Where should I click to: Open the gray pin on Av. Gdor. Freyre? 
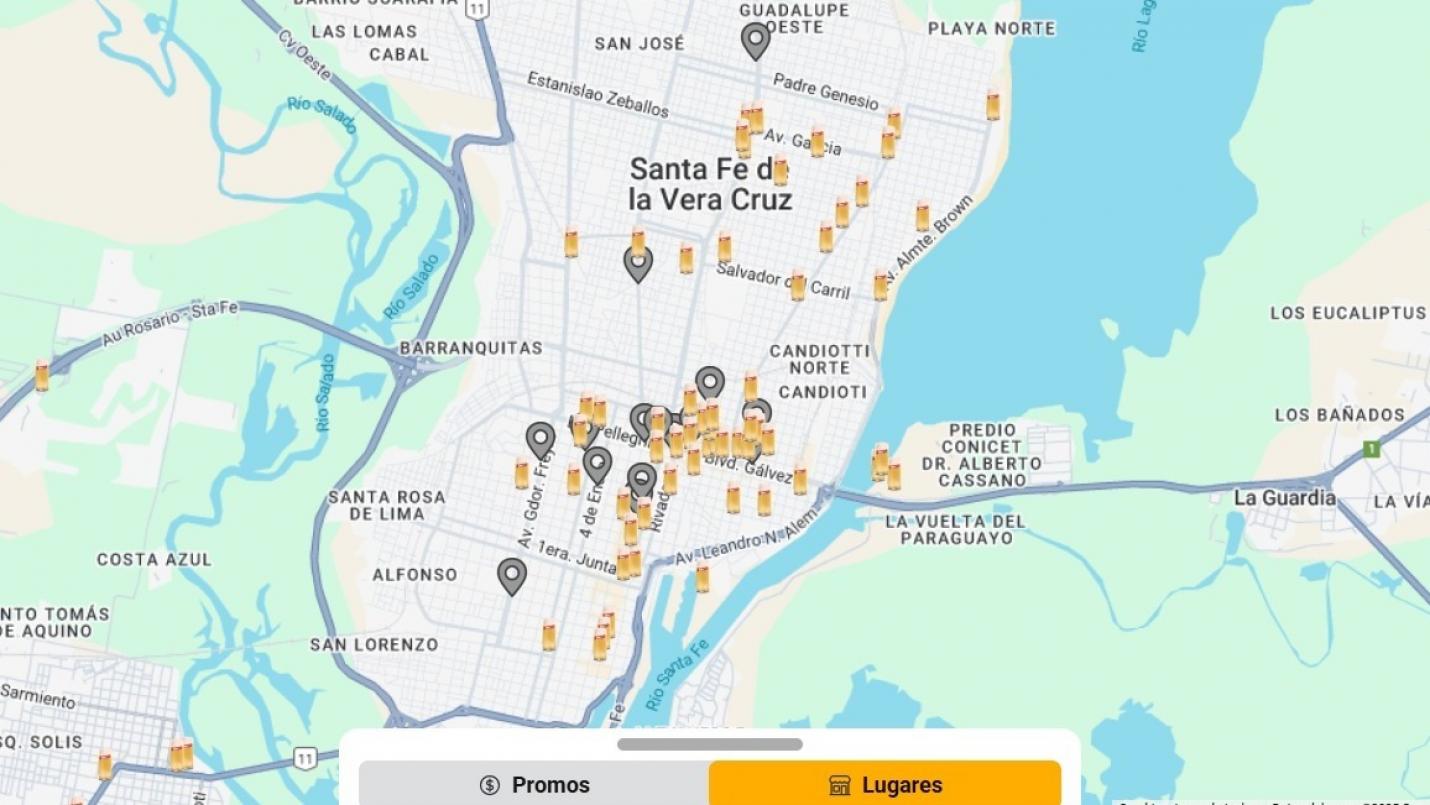tap(540, 439)
